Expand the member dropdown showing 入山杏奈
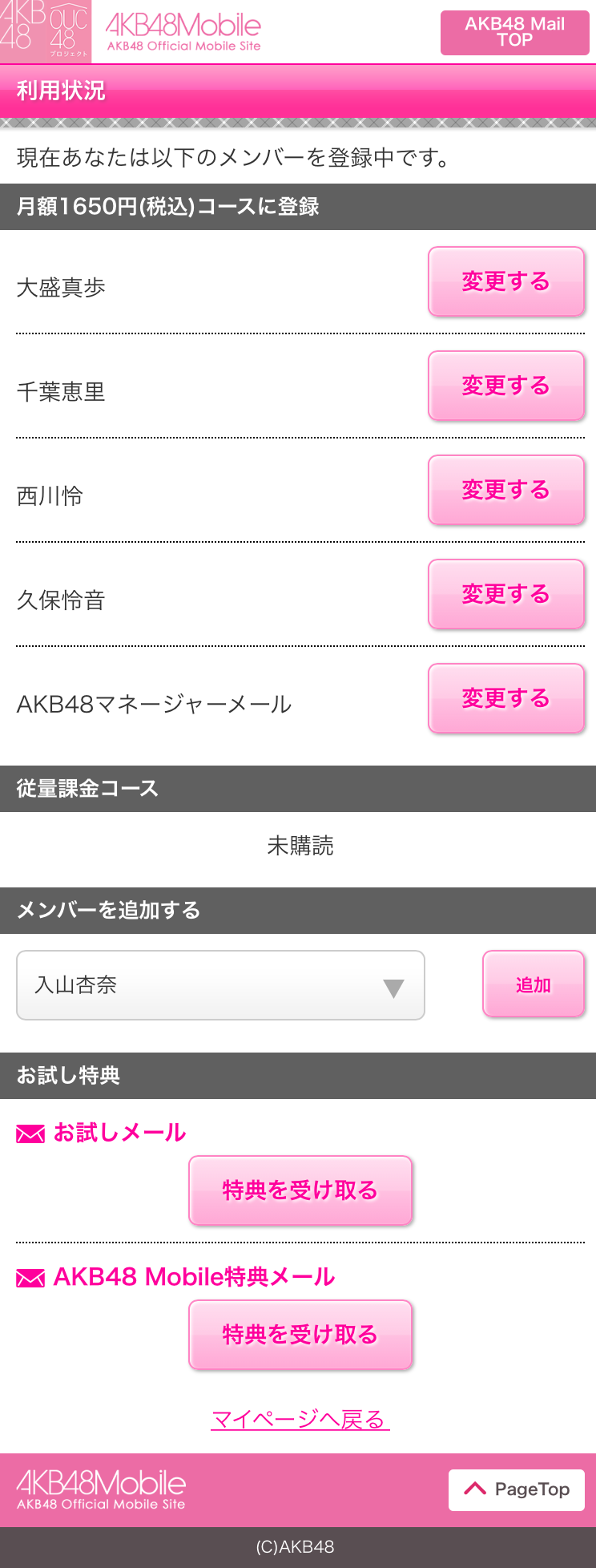 coord(220,985)
